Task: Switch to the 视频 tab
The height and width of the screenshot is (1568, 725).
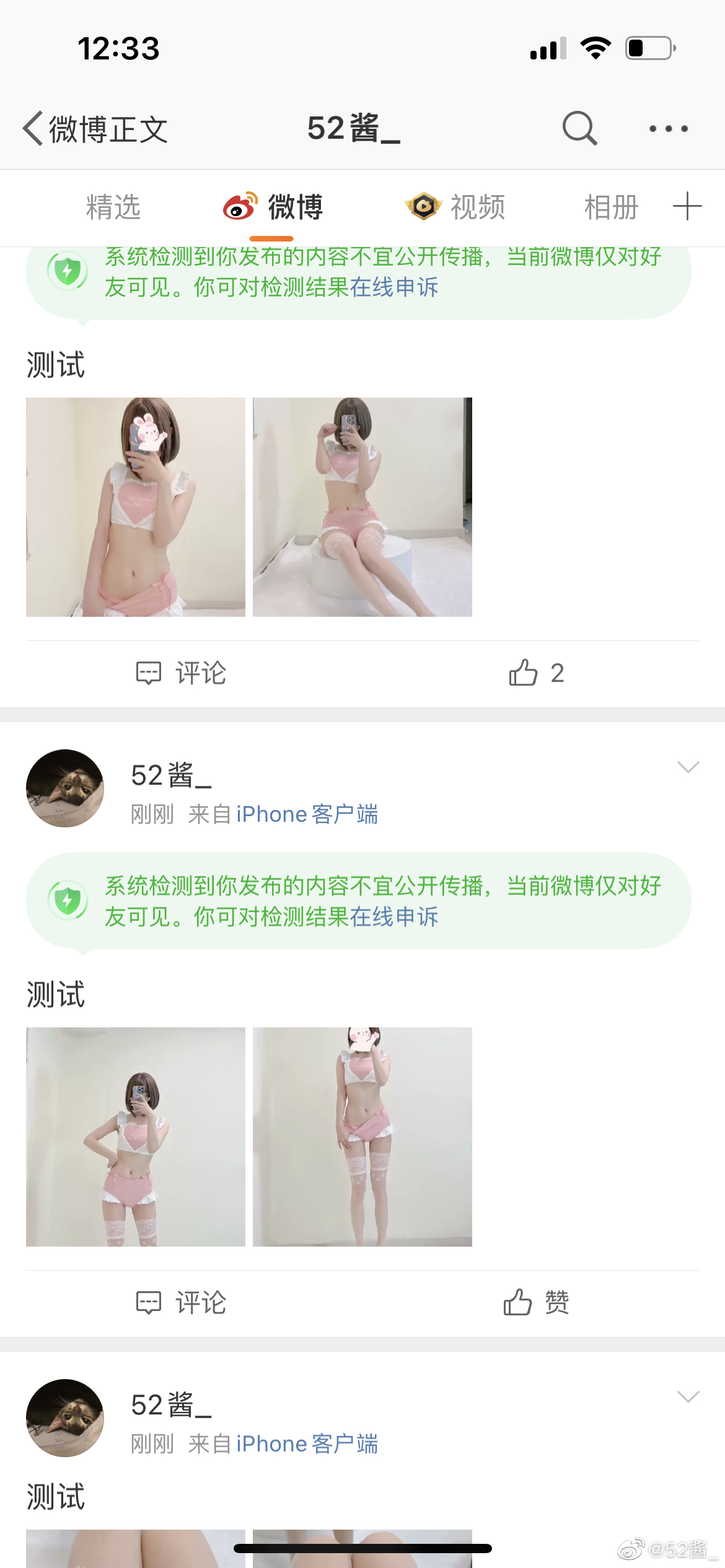Action: point(455,207)
